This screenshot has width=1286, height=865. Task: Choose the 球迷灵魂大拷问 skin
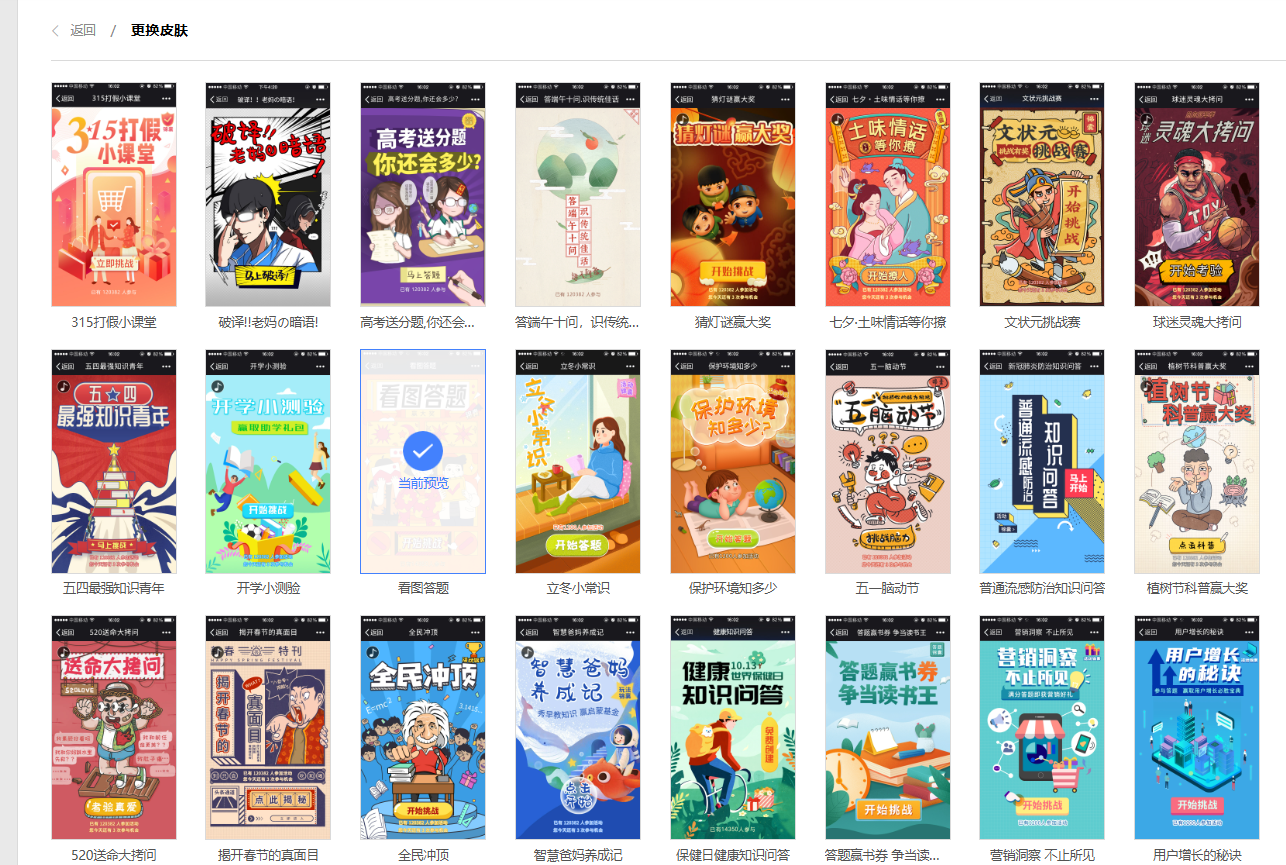[1197, 195]
